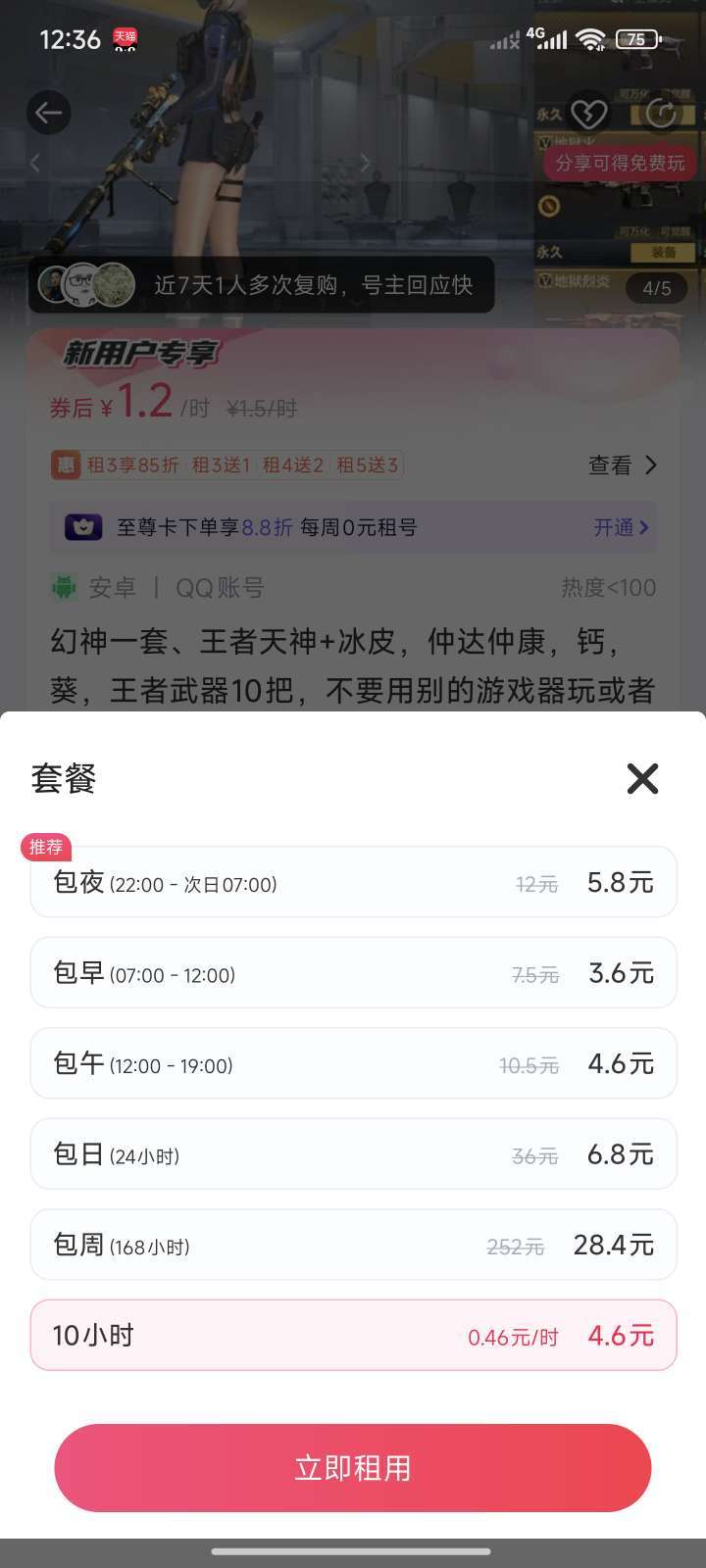Tap 开通 to activate 至尊卡

coord(621,527)
